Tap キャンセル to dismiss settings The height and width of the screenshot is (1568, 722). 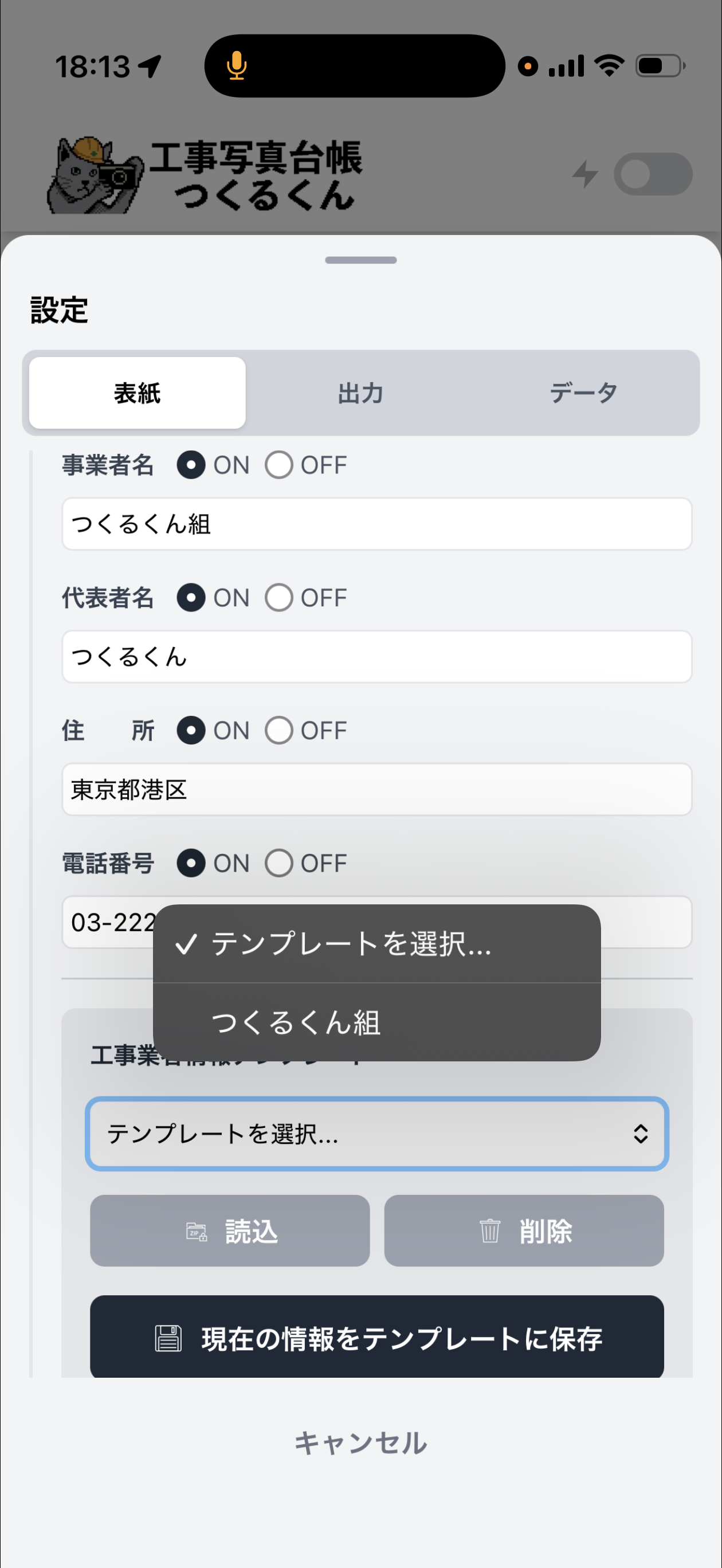pyautogui.click(x=360, y=1441)
